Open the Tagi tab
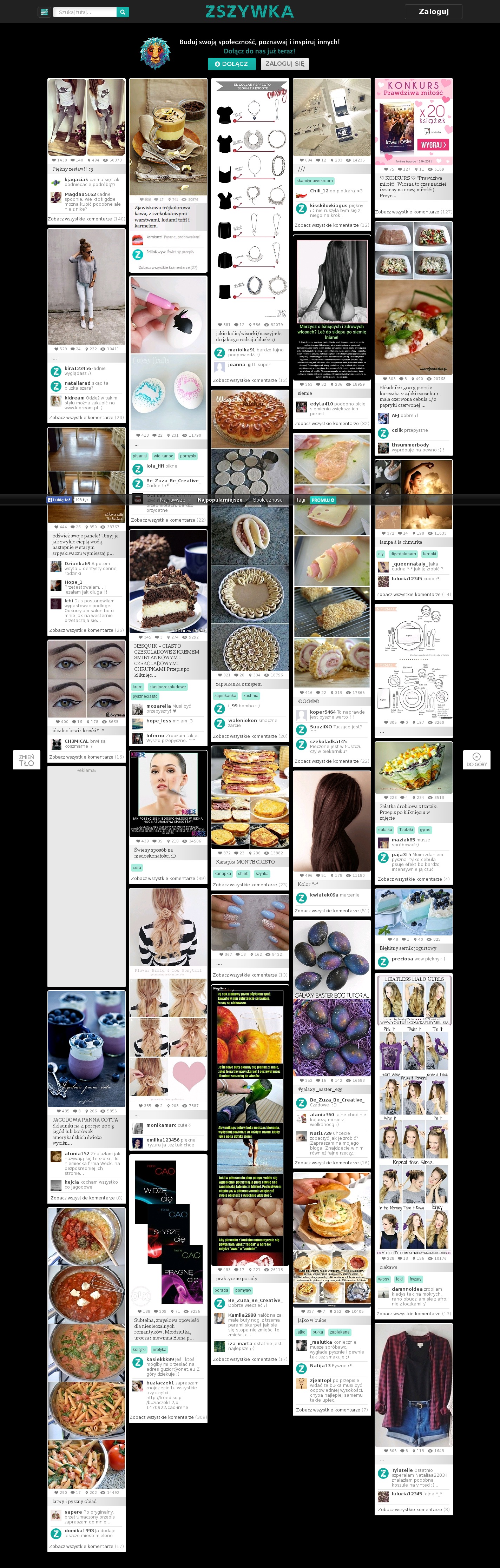Screen dimensions: 500x1568 tap(300, 500)
